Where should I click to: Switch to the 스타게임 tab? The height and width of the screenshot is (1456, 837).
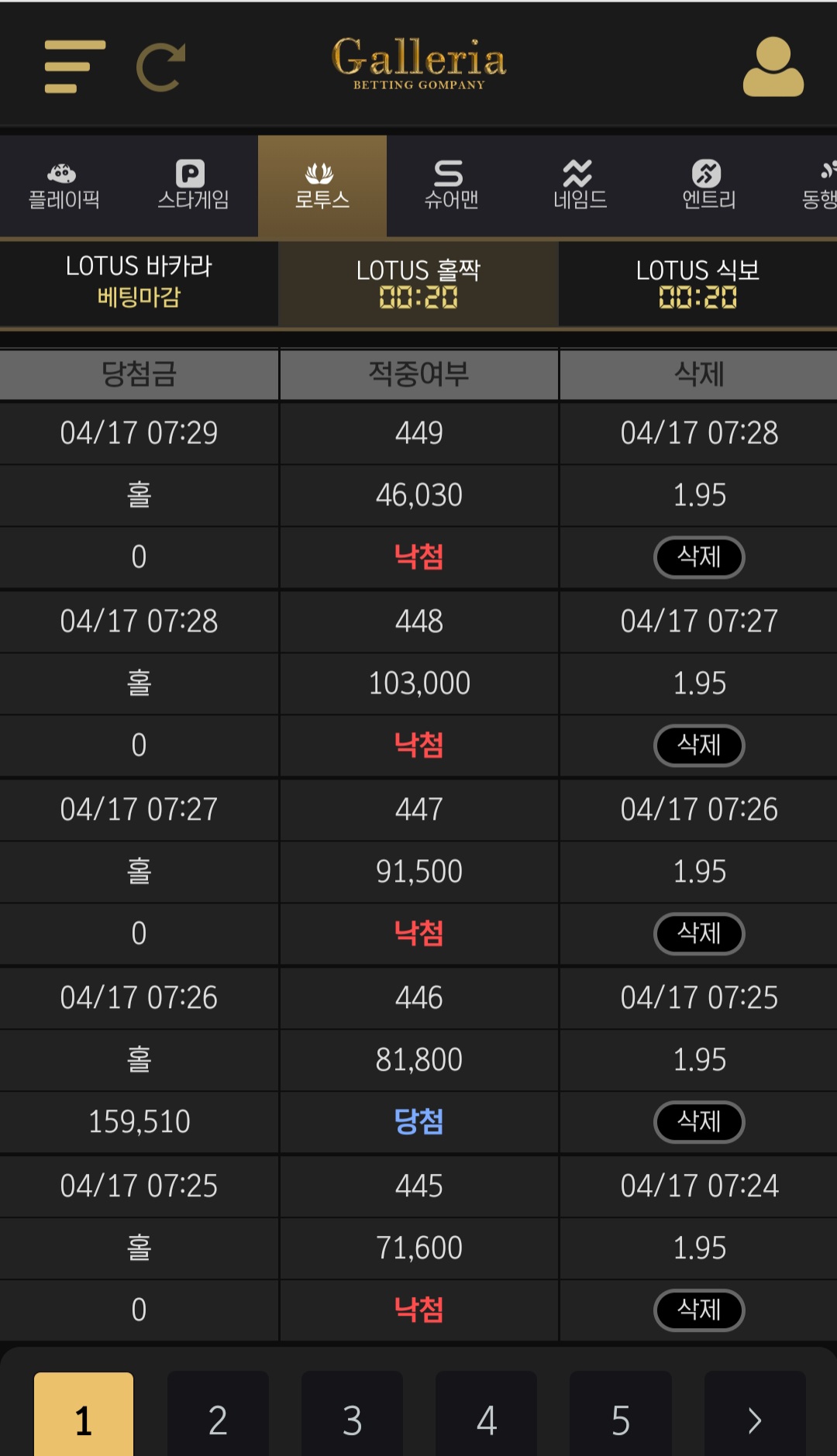[193, 187]
